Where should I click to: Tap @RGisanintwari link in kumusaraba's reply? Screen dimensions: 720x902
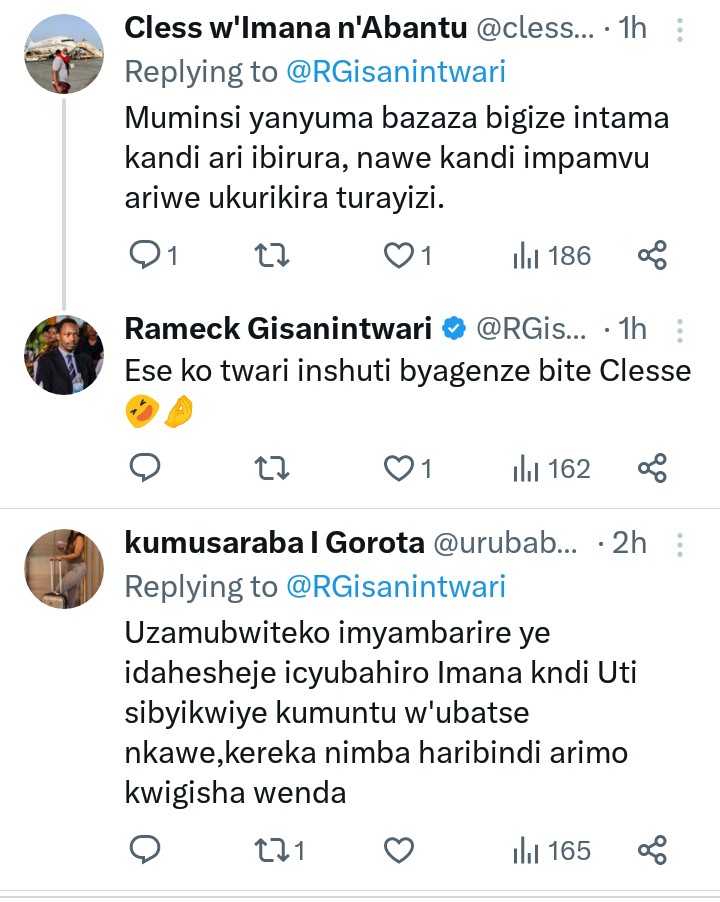coord(396,586)
